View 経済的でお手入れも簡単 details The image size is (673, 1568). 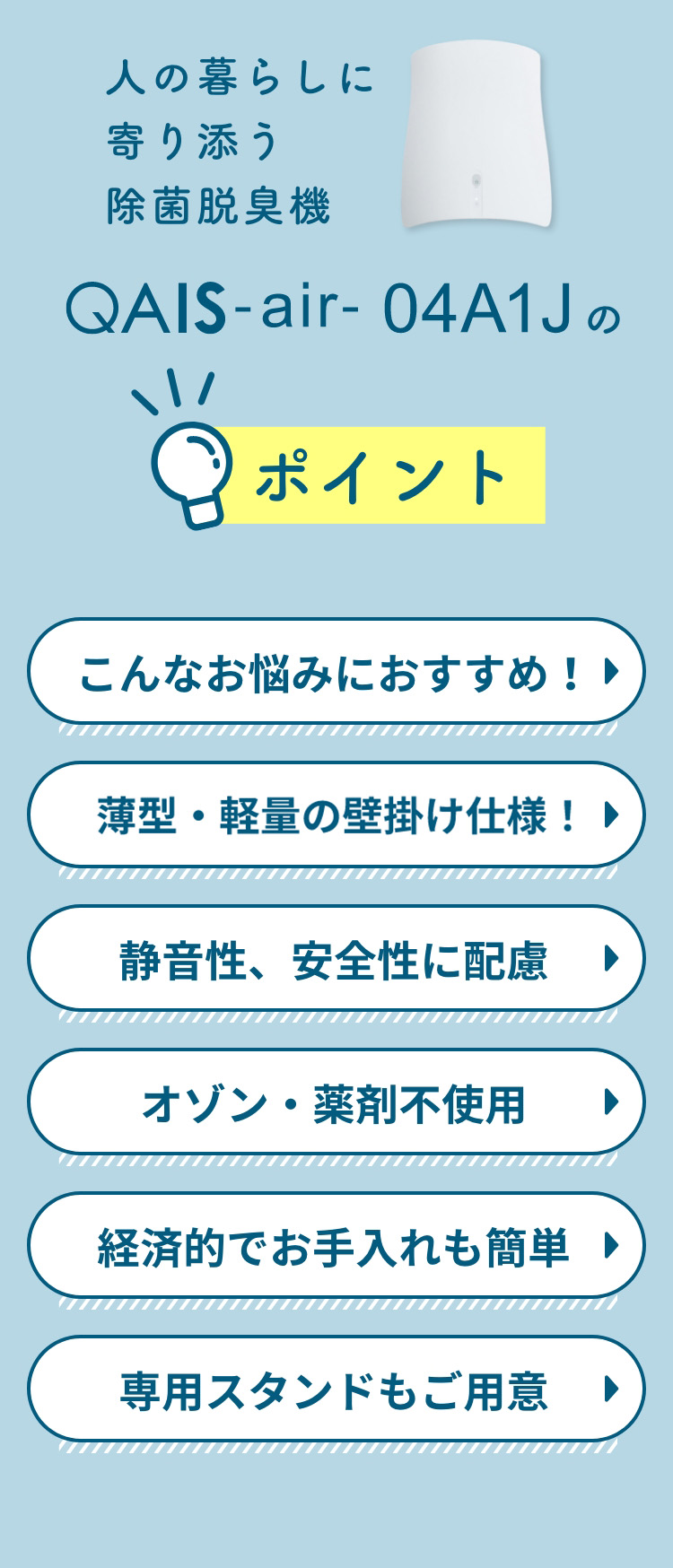click(336, 1246)
